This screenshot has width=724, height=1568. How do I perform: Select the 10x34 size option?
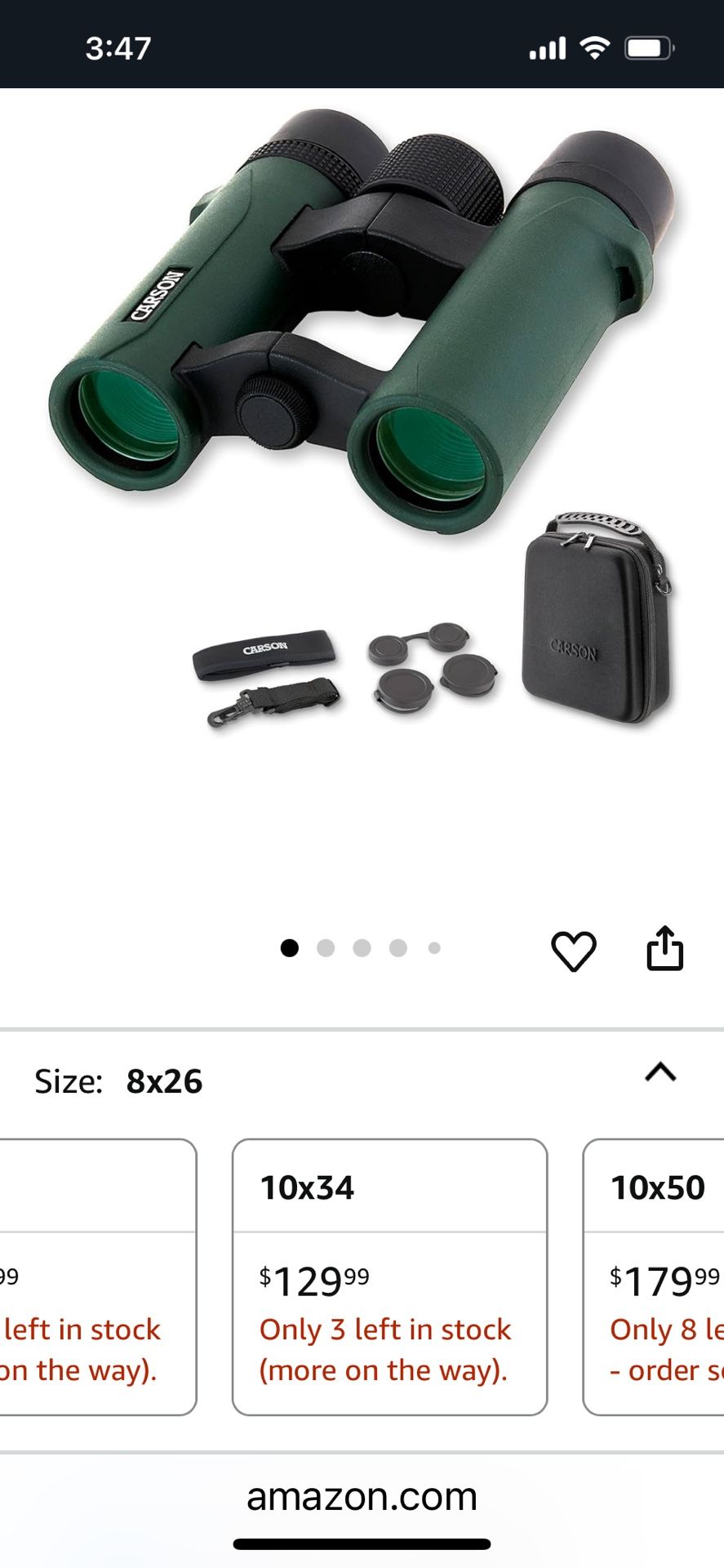389,1266
